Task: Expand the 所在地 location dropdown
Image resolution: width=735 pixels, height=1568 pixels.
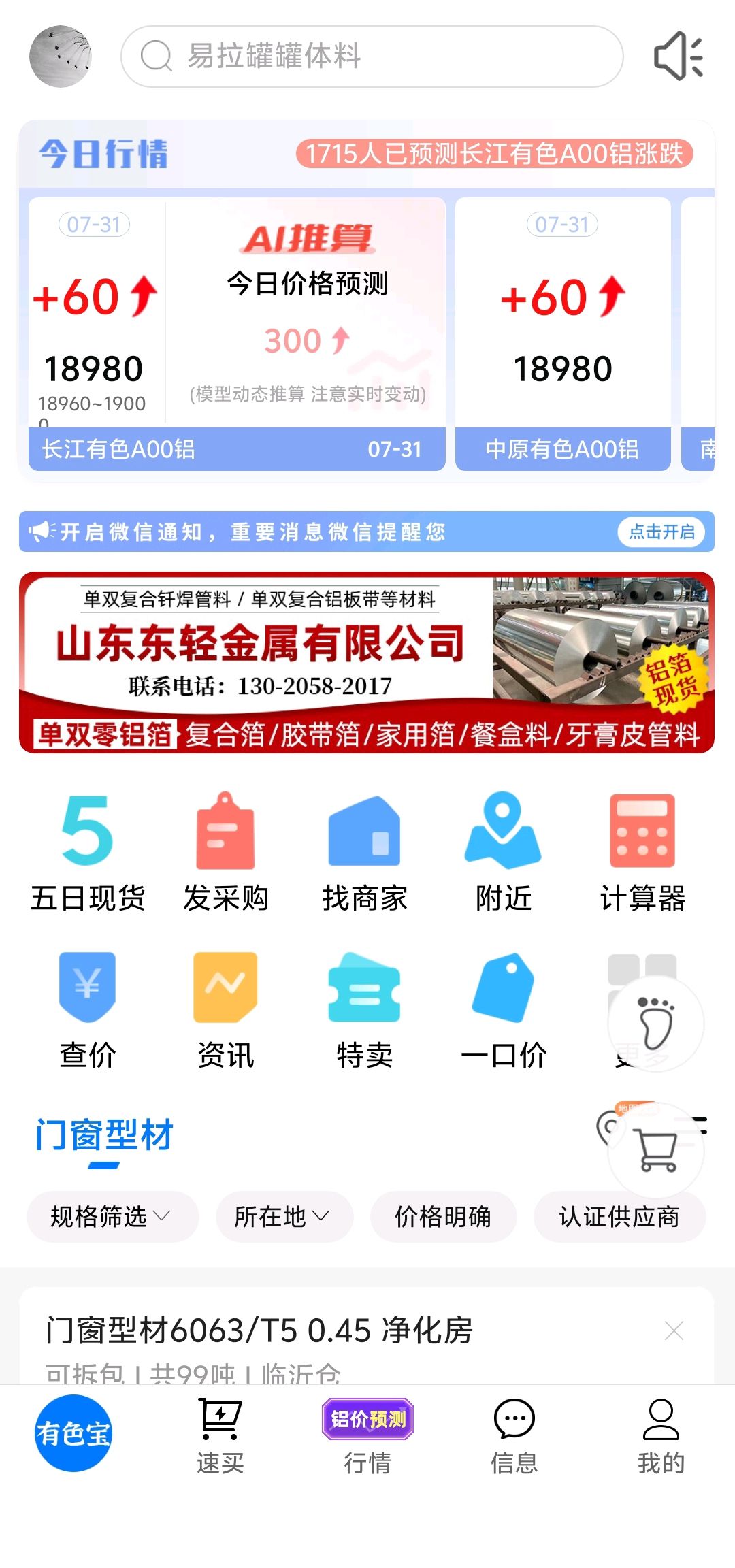Action: [284, 1216]
